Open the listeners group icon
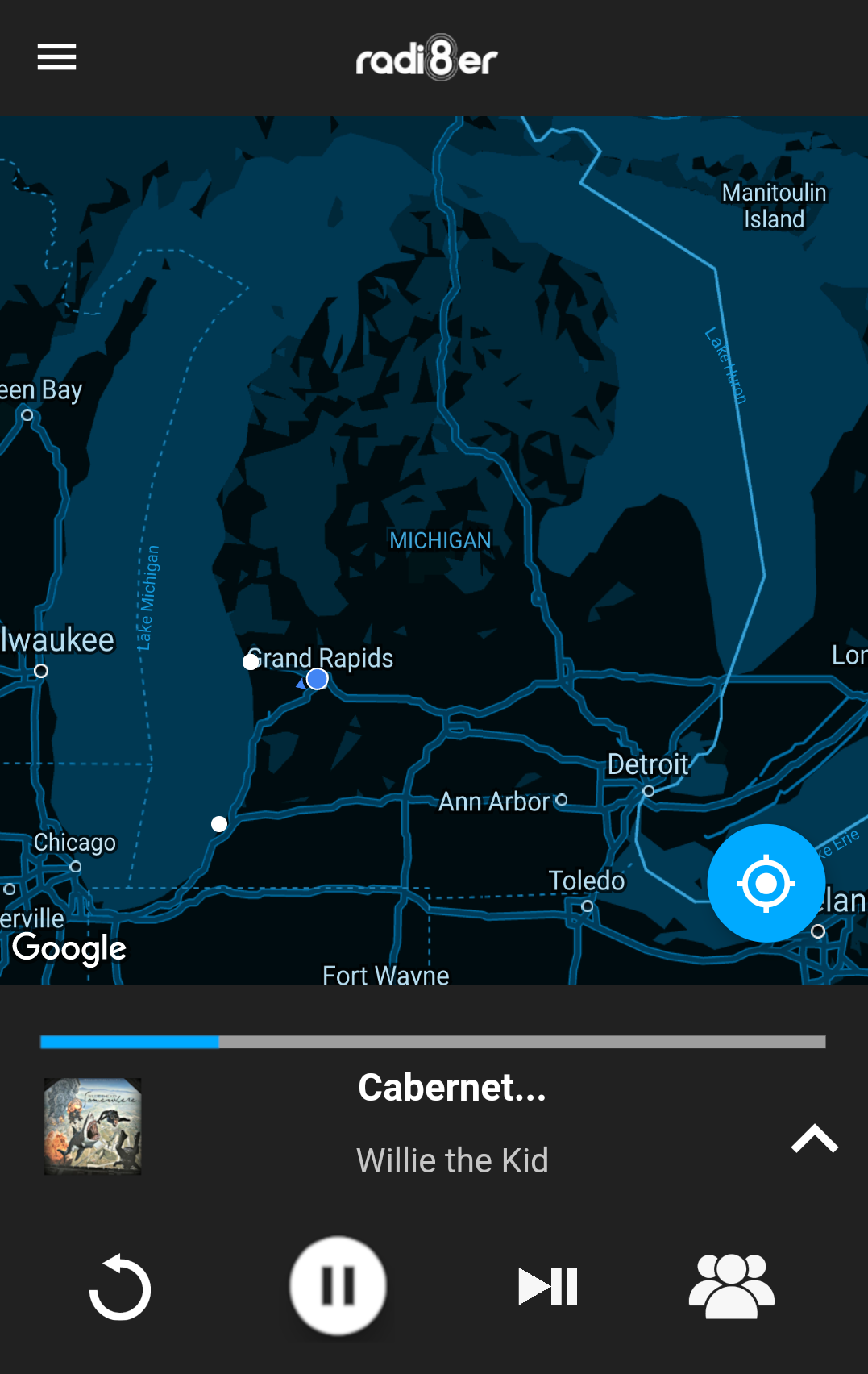This screenshot has height=1374, width=868. [x=731, y=1286]
